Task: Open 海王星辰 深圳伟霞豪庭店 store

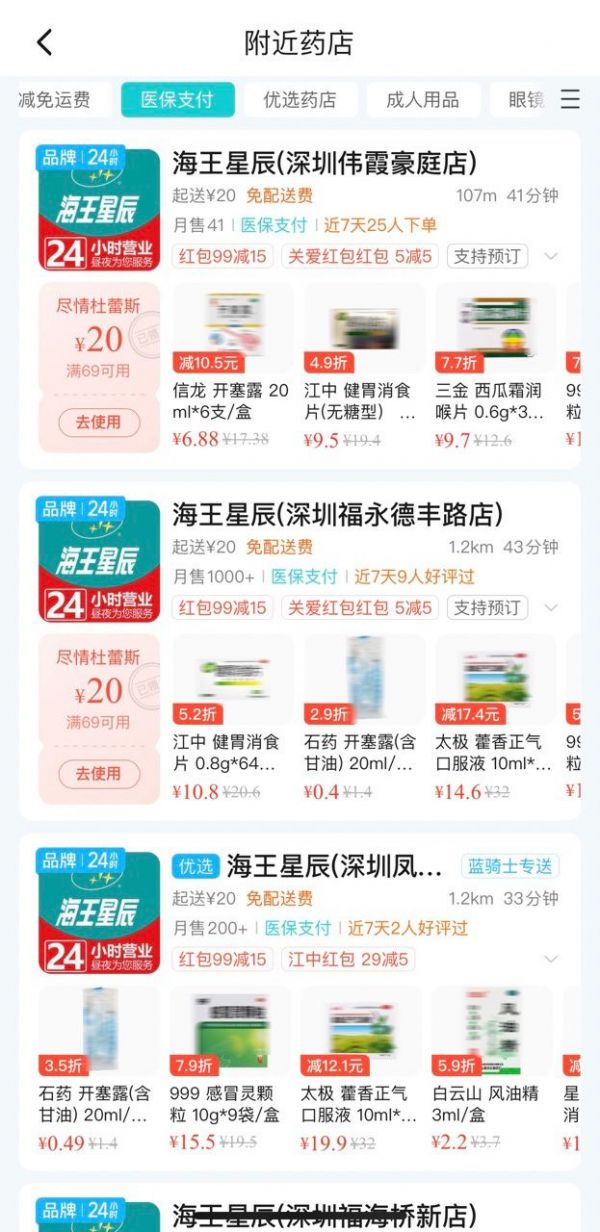Action: (325, 163)
